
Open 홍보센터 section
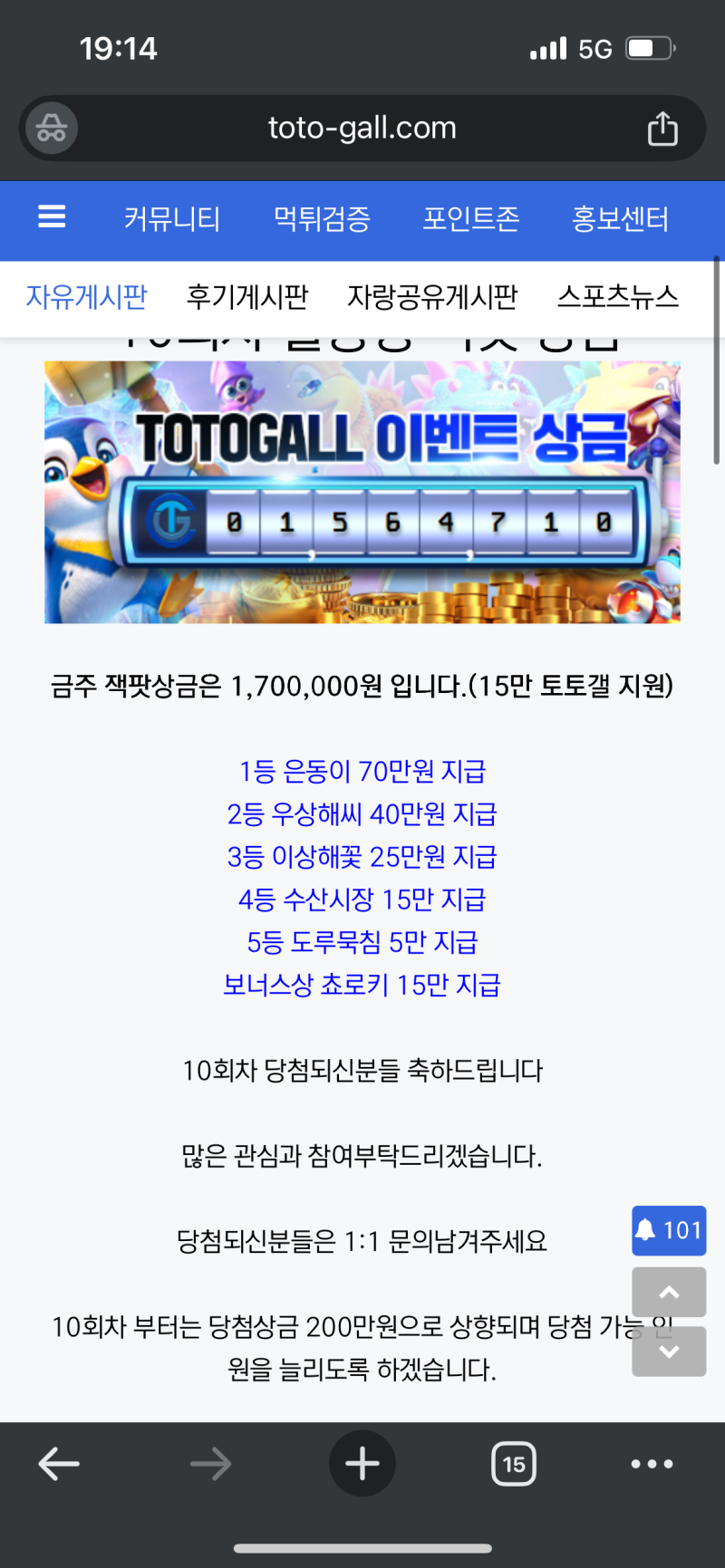coord(621,218)
